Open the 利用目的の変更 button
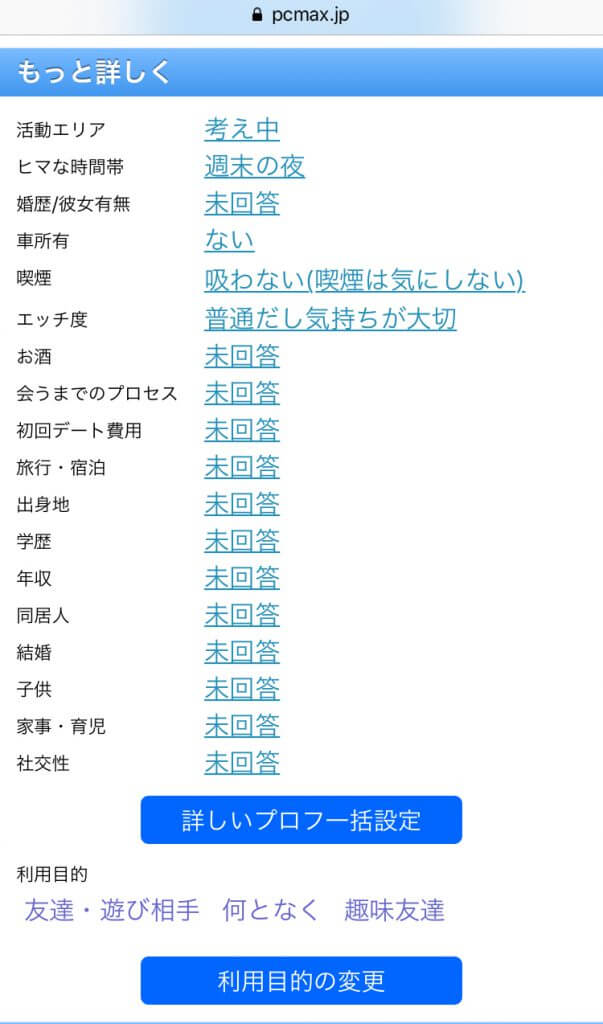 301,981
